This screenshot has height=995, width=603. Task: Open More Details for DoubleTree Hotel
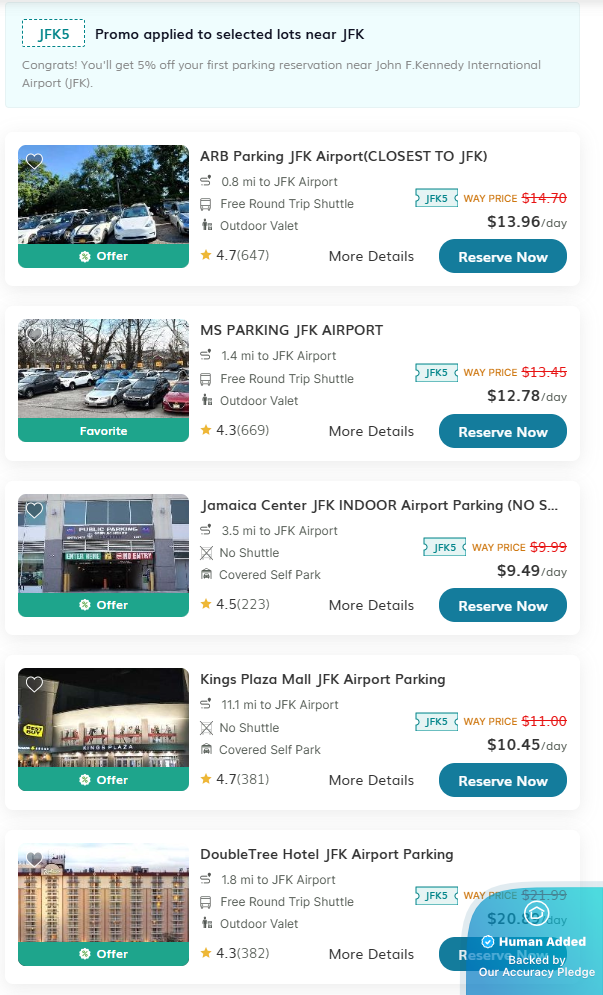(x=371, y=954)
